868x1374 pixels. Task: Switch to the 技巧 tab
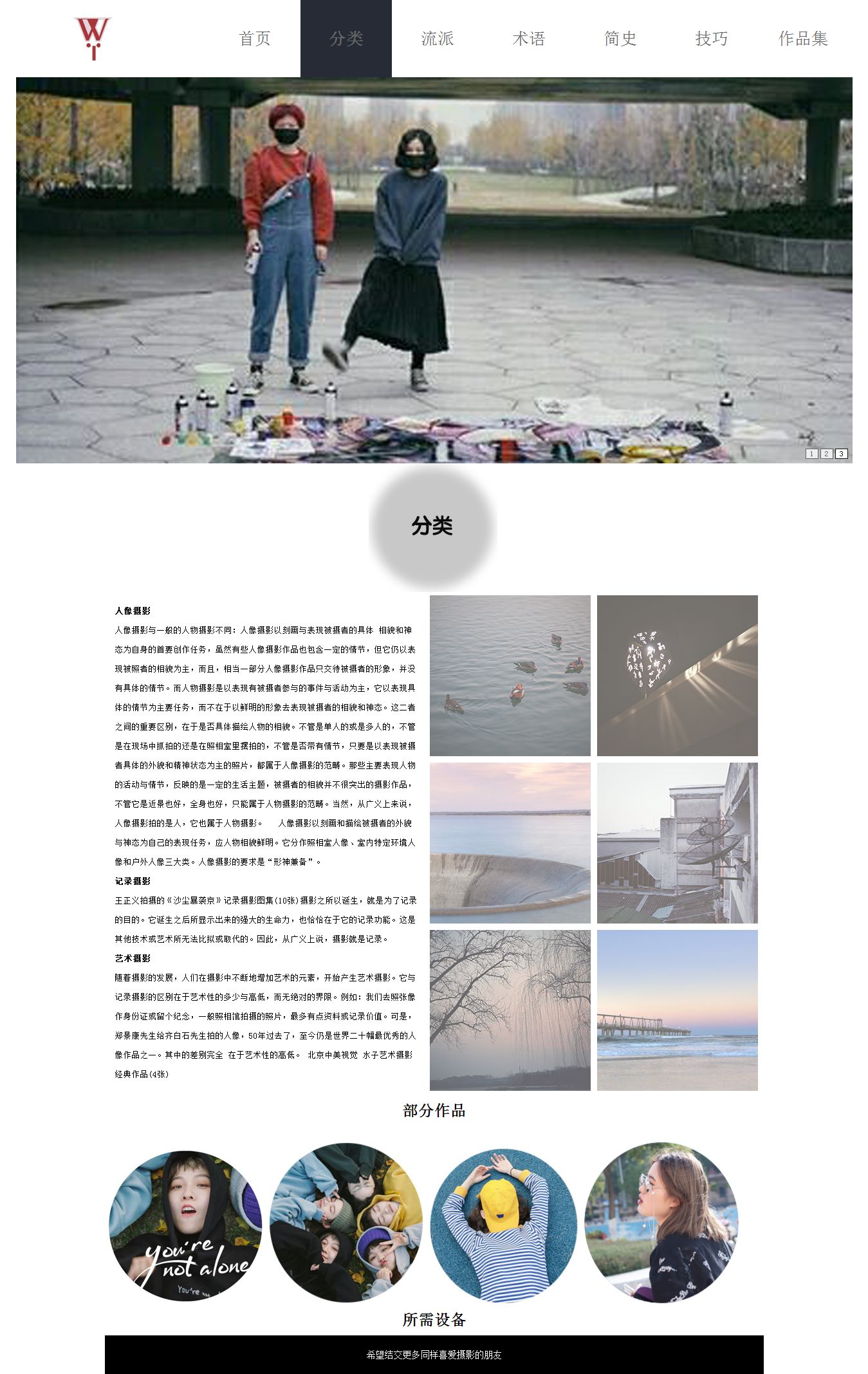pos(712,39)
